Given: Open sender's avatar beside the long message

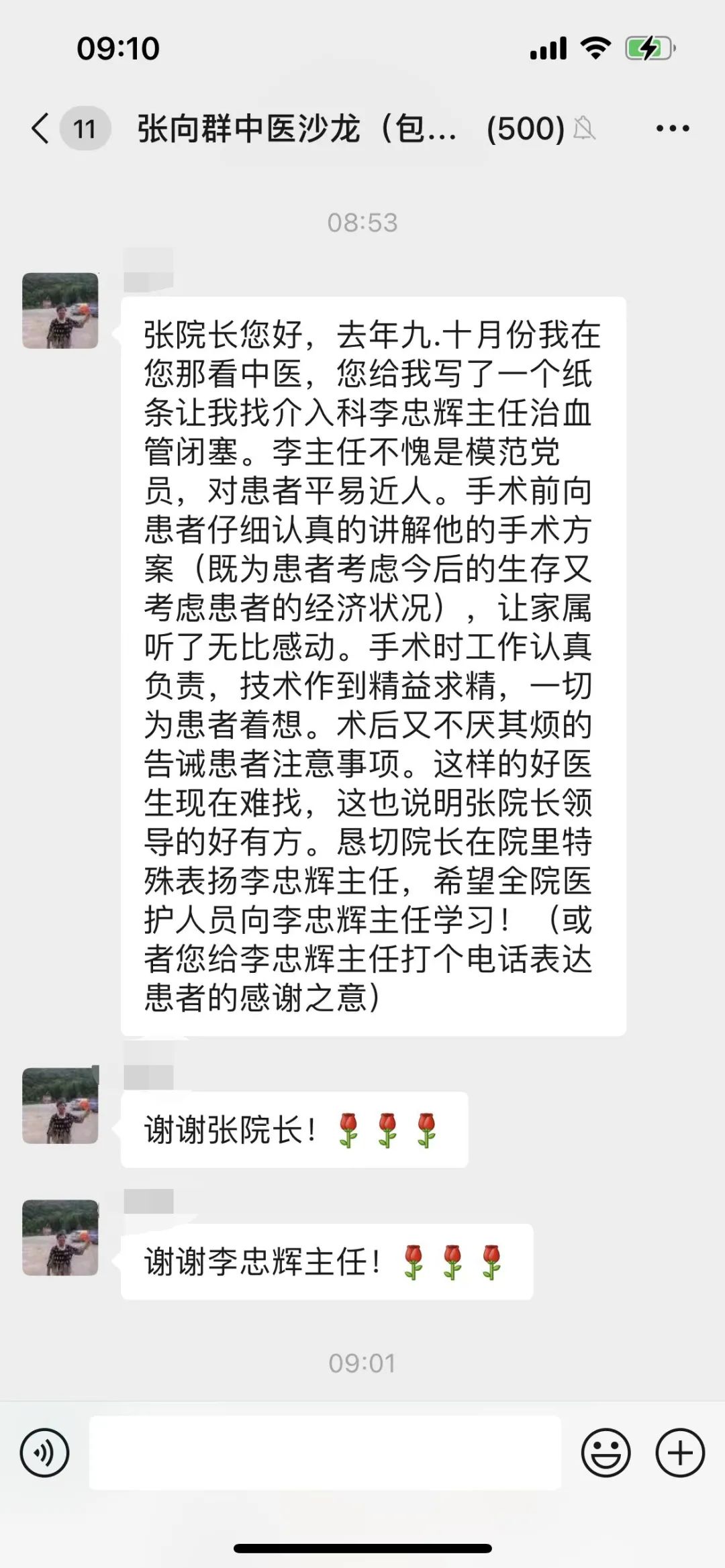Looking at the screenshot, I should (x=60, y=310).
